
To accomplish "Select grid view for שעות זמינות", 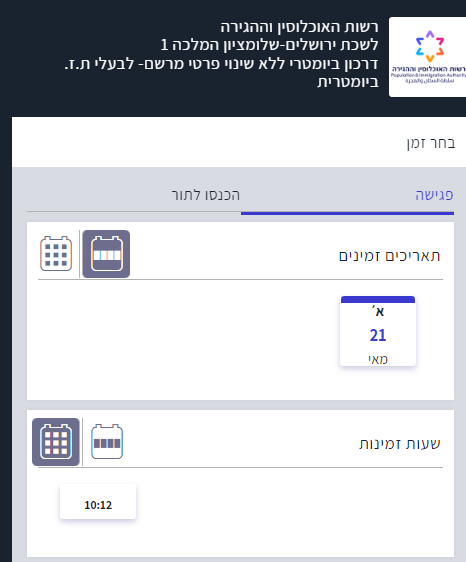I will [56, 442].
